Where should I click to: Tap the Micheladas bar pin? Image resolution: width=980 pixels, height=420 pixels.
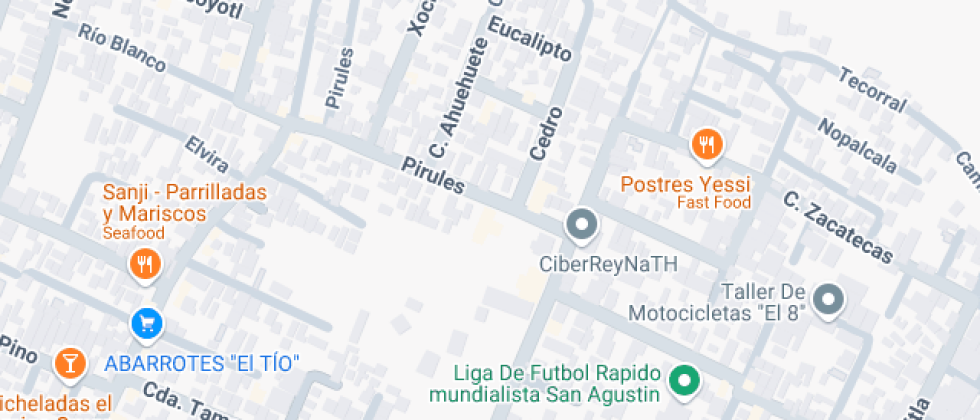(x=70, y=362)
